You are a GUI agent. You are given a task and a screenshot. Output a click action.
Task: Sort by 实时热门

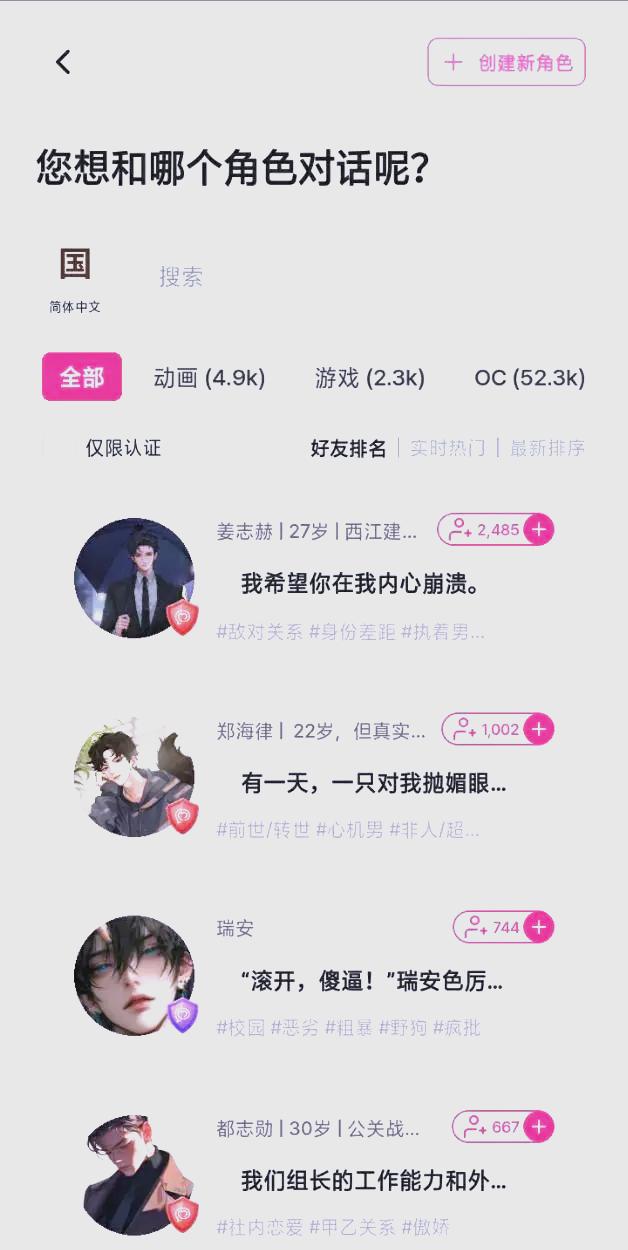coord(447,448)
